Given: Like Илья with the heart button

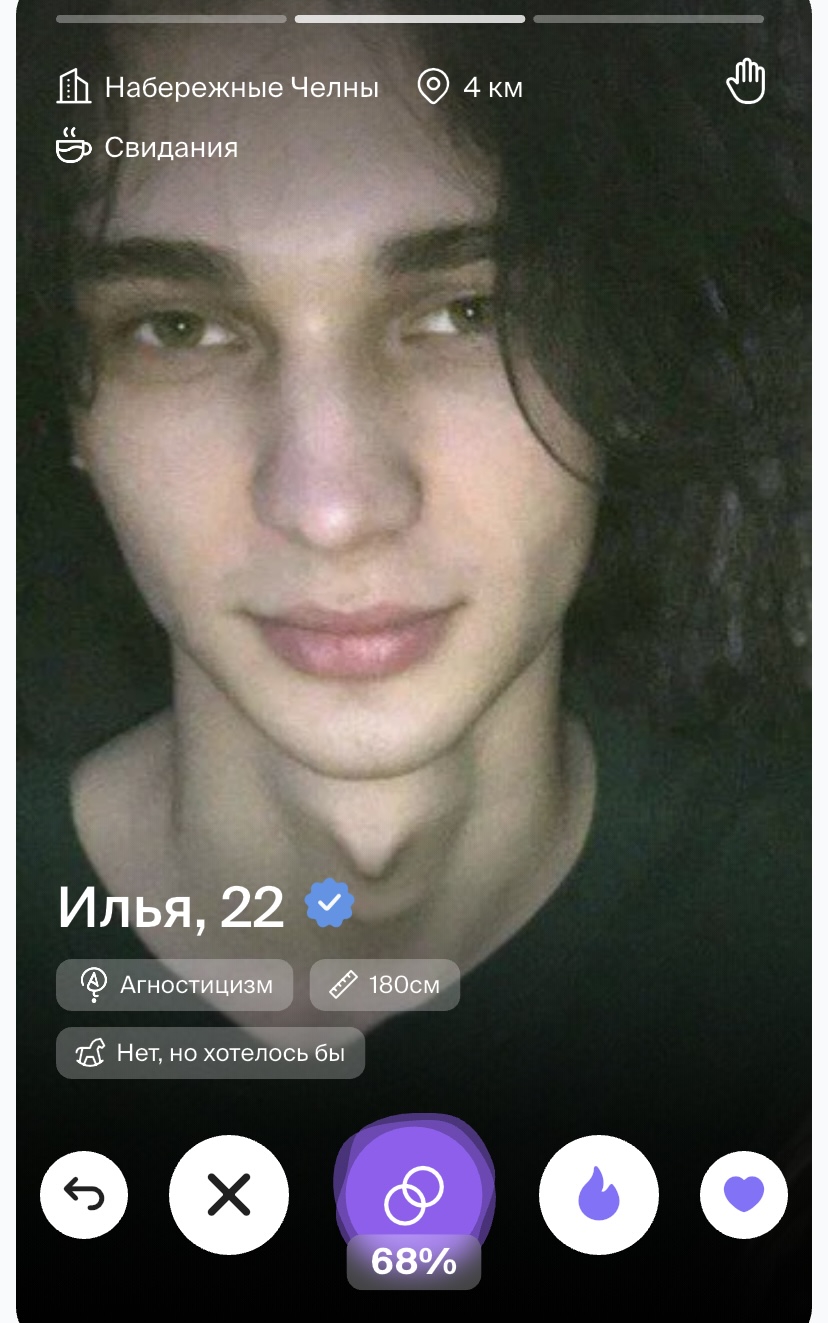Looking at the screenshot, I should click(x=744, y=1195).
